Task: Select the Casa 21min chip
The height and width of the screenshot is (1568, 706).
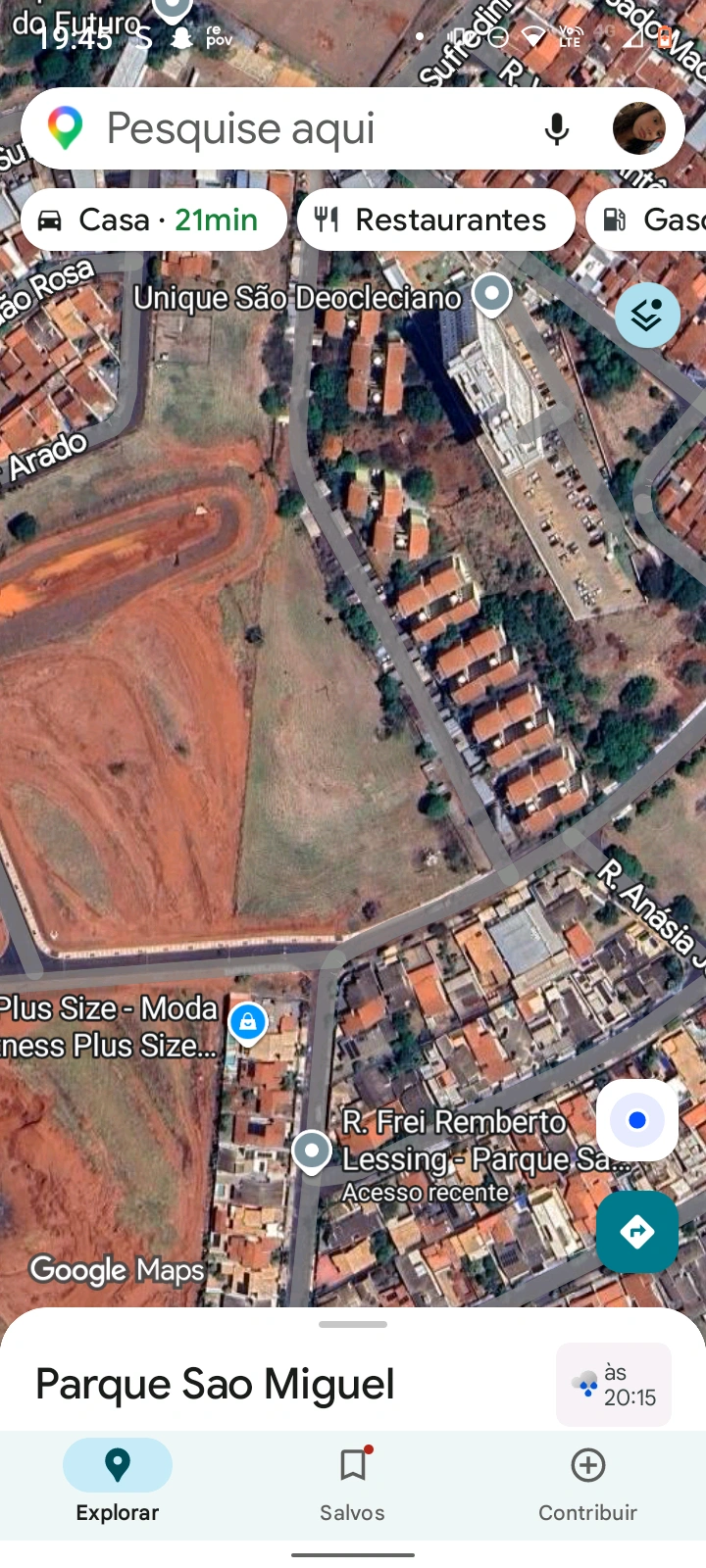Action: 154,220
